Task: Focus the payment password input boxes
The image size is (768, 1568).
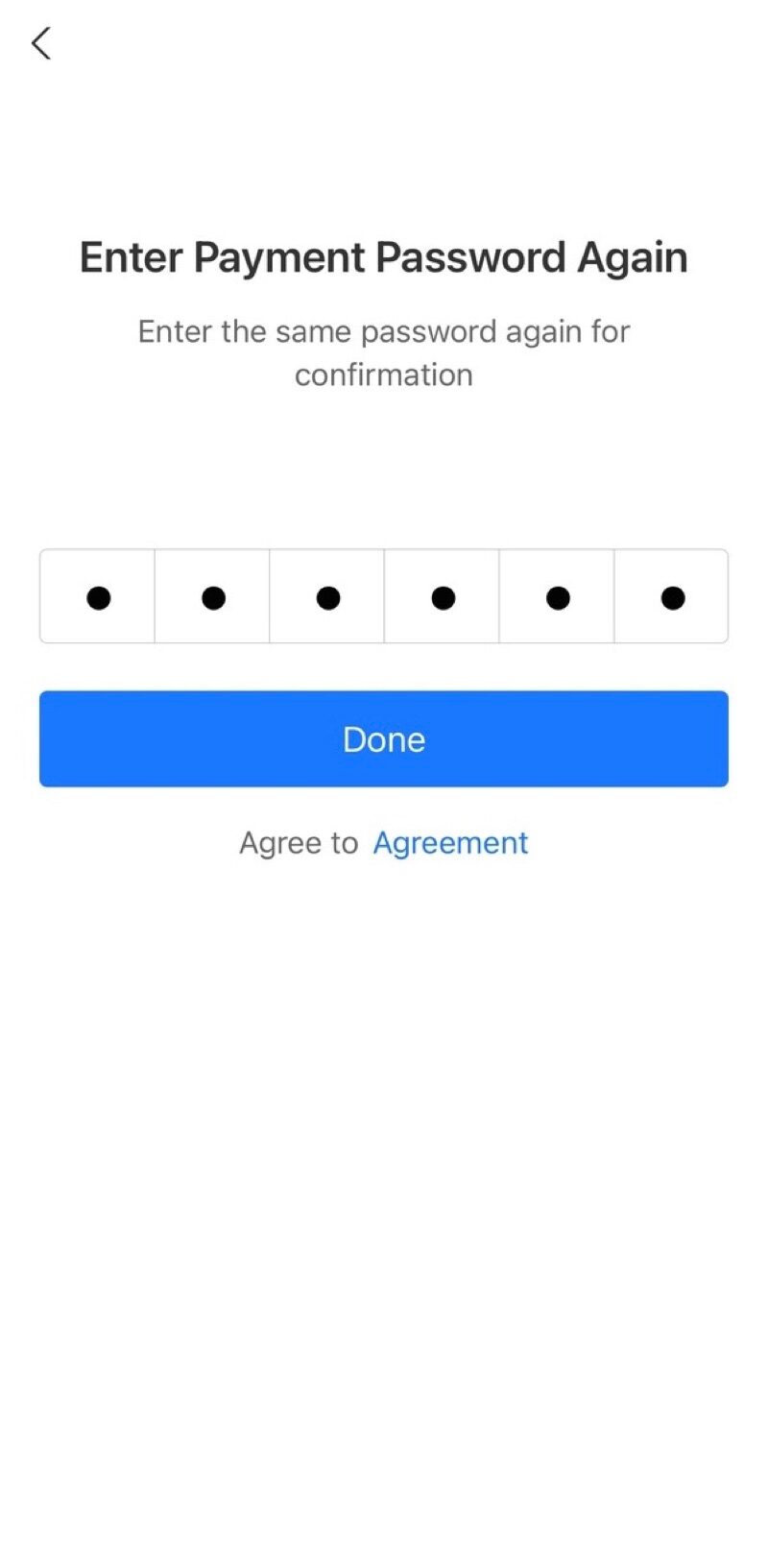Action: point(384,596)
